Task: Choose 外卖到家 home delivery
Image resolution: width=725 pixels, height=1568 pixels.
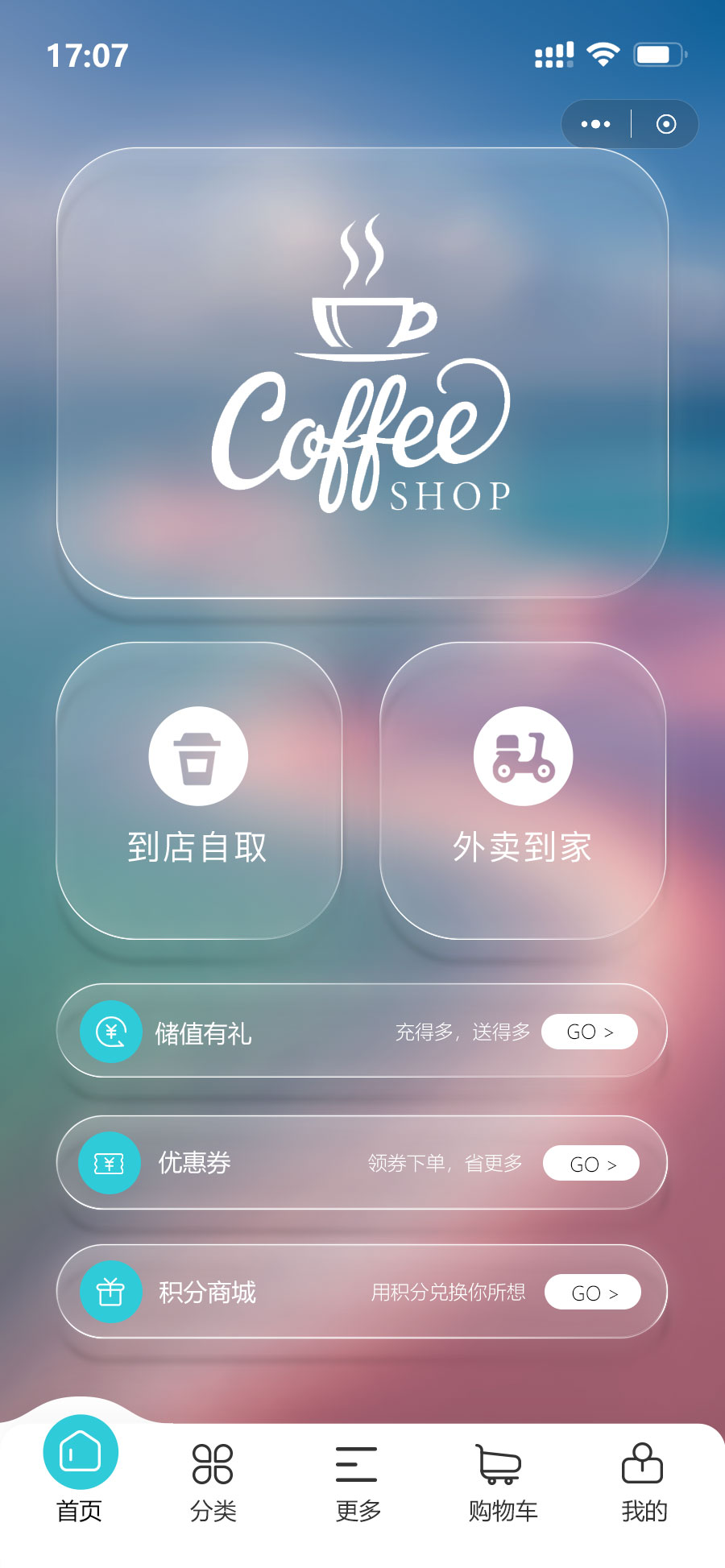Action: pyautogui.click(x=523, y=790)
